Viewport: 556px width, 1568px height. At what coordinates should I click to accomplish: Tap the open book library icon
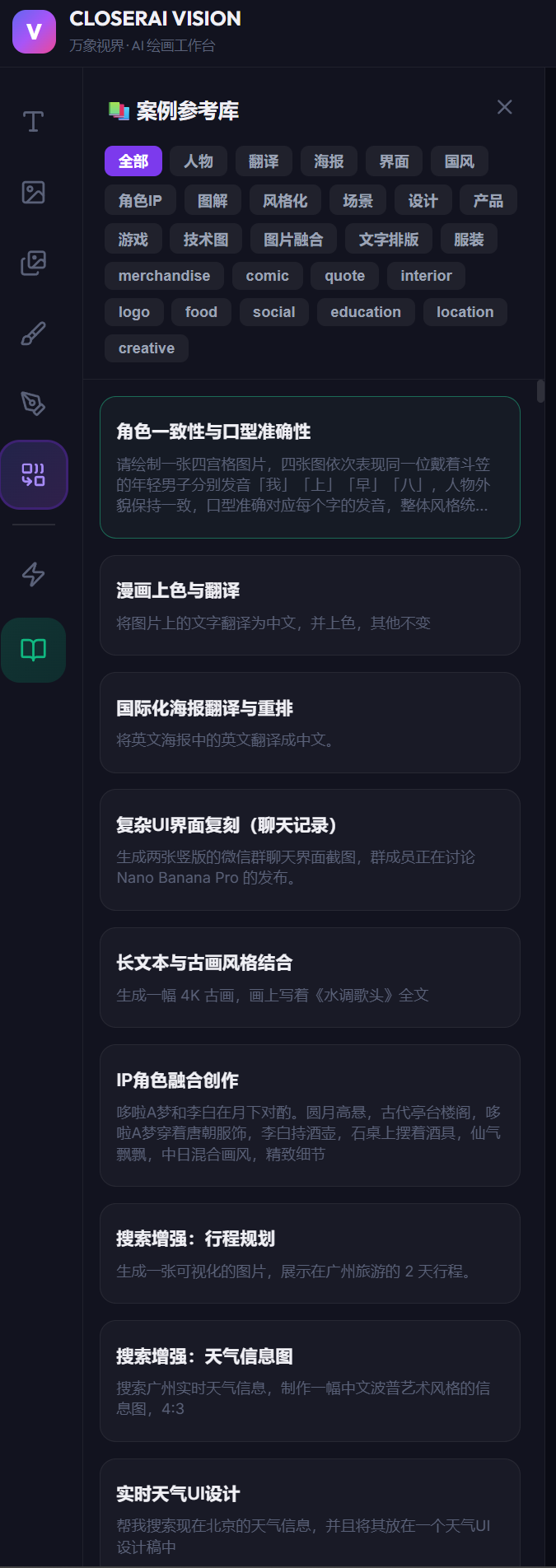(x=33, y=650)
